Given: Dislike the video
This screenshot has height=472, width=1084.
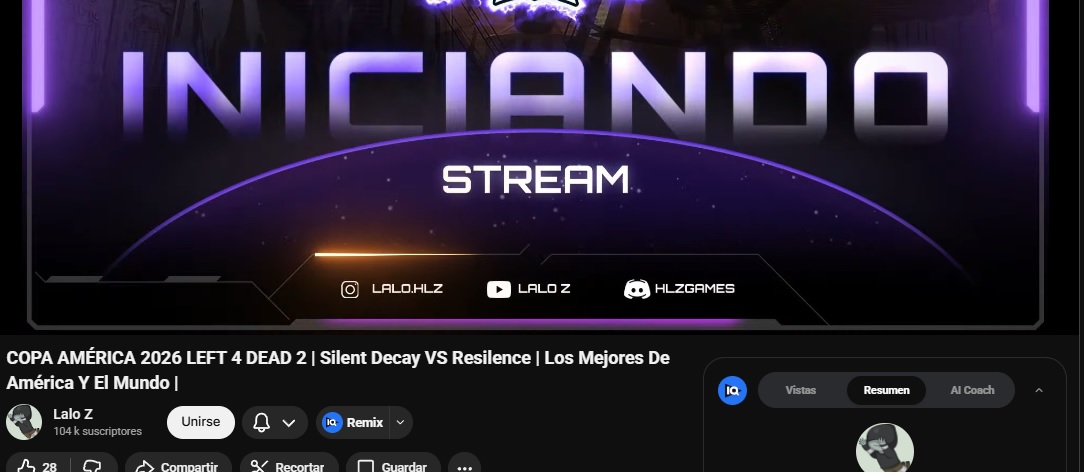Looking at the screenshot, I should 92,466.
